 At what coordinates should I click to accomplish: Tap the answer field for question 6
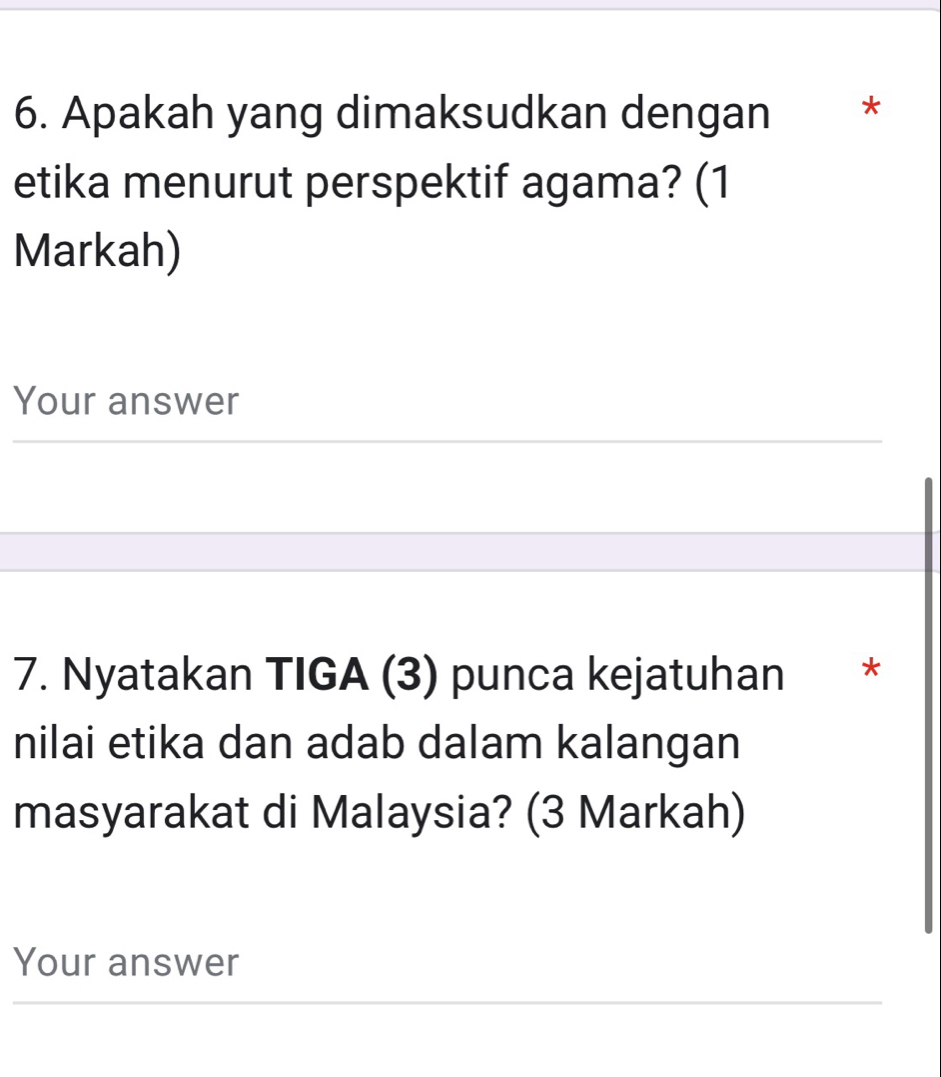[445, 404]
